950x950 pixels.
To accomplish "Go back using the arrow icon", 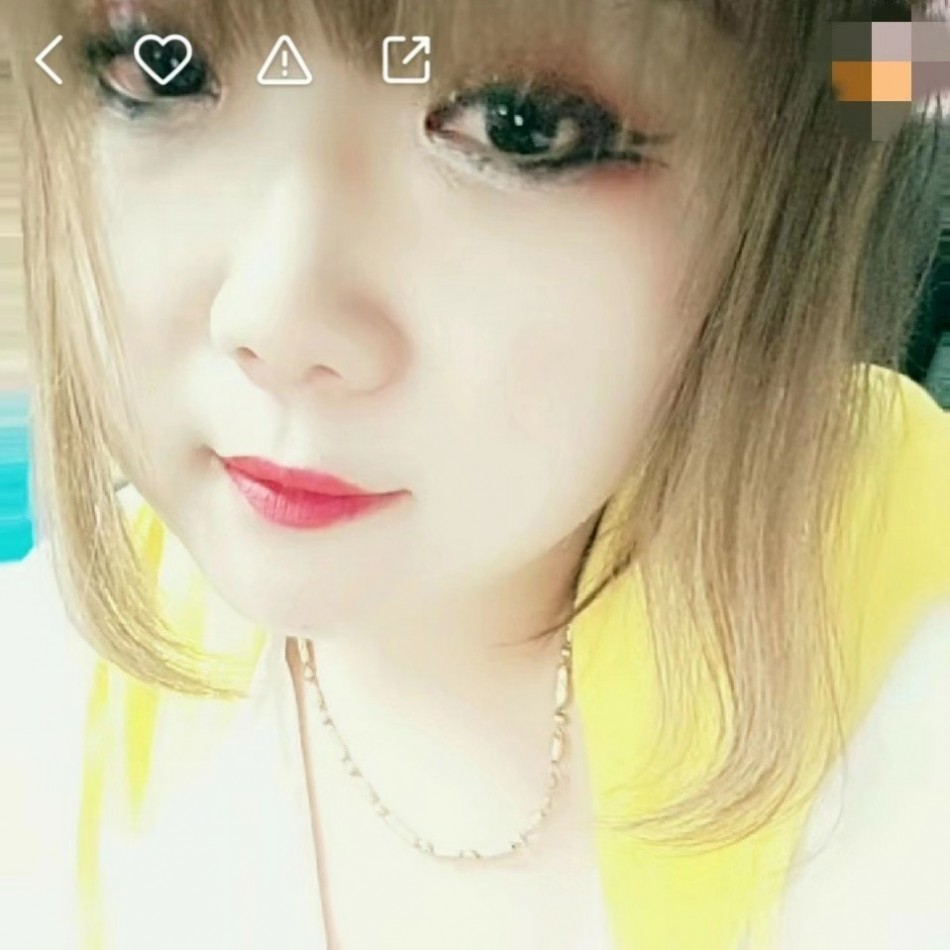I will pos(48,60).
